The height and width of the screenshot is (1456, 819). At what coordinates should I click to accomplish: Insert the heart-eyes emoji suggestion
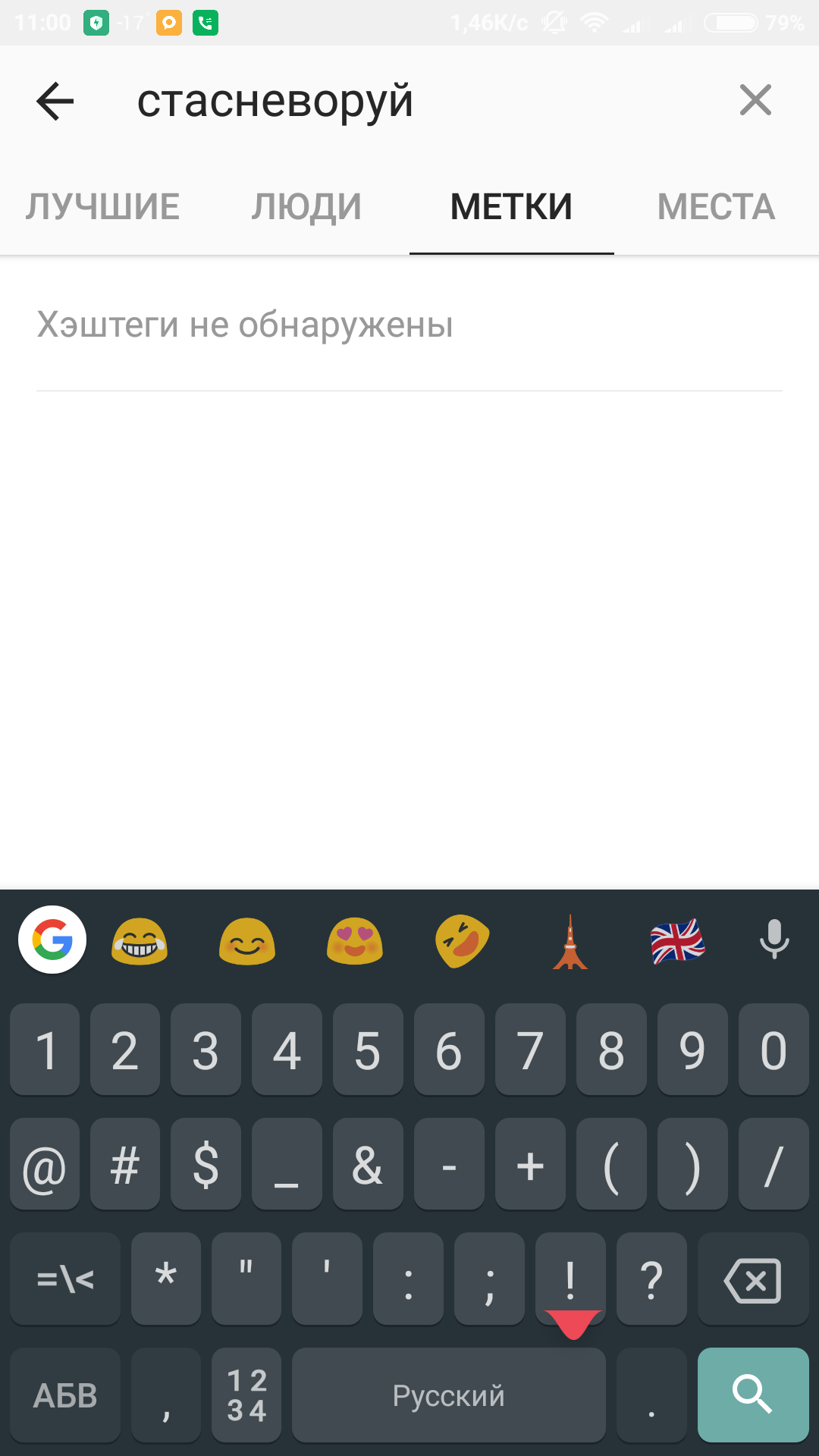pyautogui.click(x=354, y=941)
